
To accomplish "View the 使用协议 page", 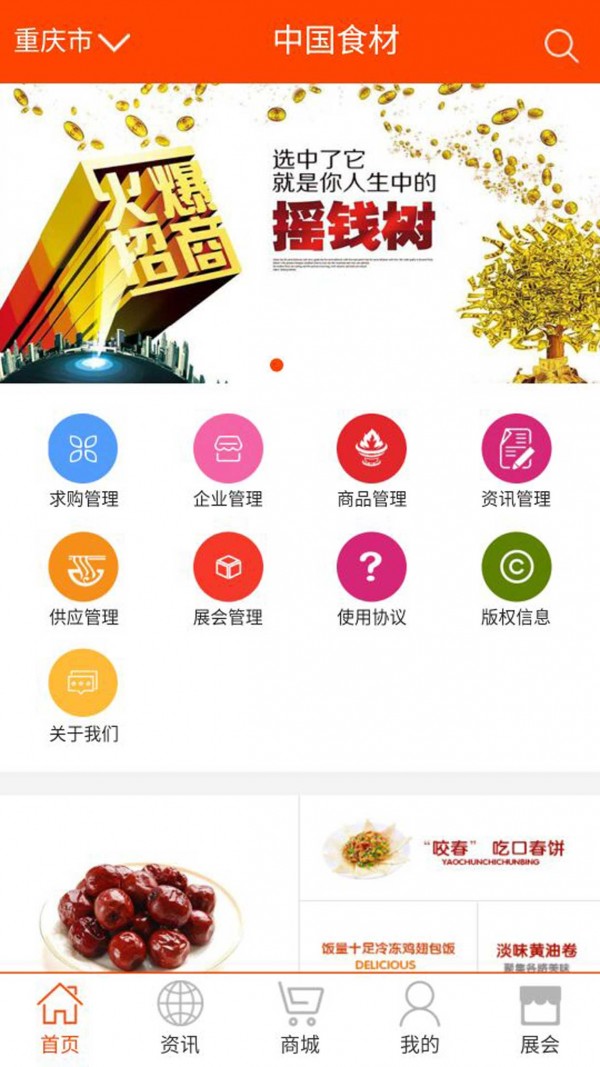I will [372, 579].
